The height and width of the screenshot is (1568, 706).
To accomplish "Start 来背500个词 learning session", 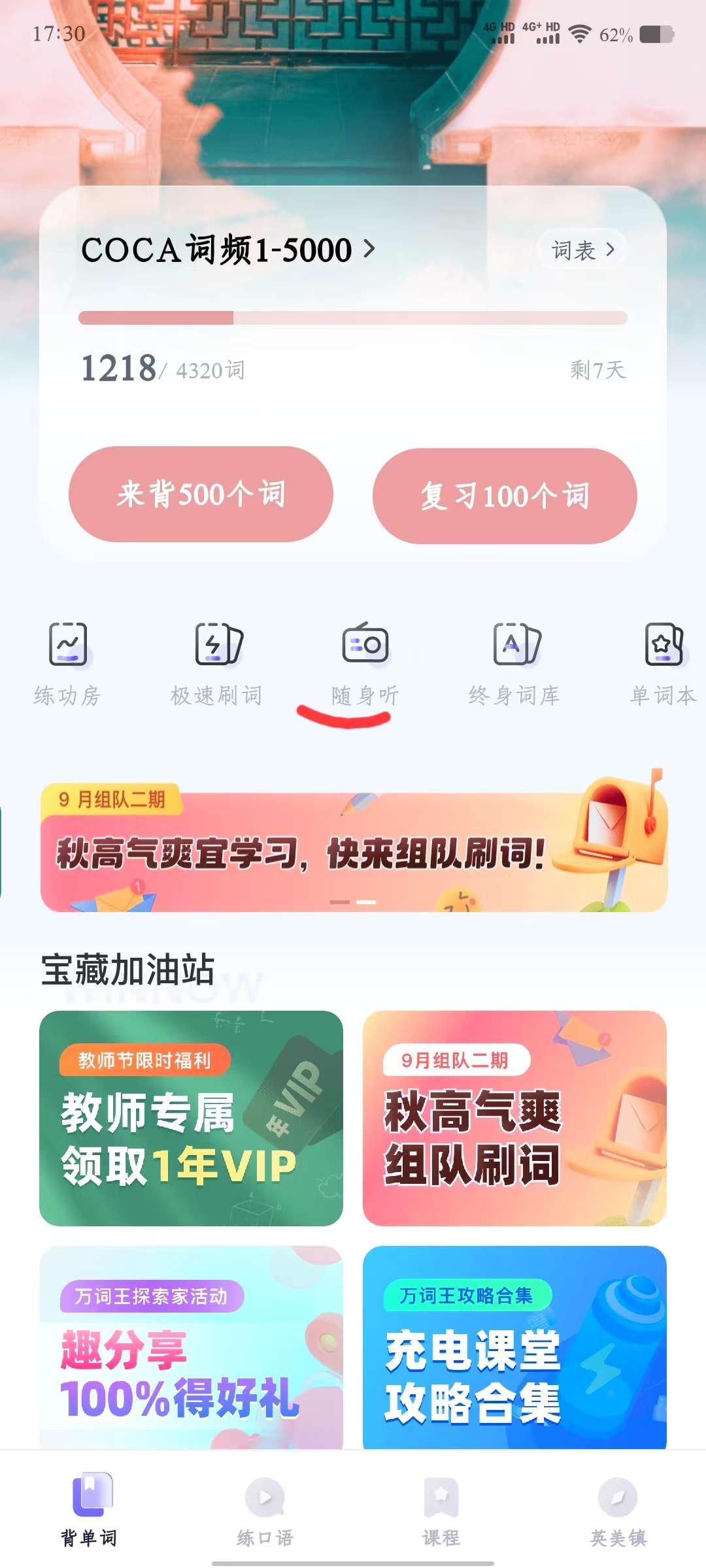I will (x=201, y=494).
